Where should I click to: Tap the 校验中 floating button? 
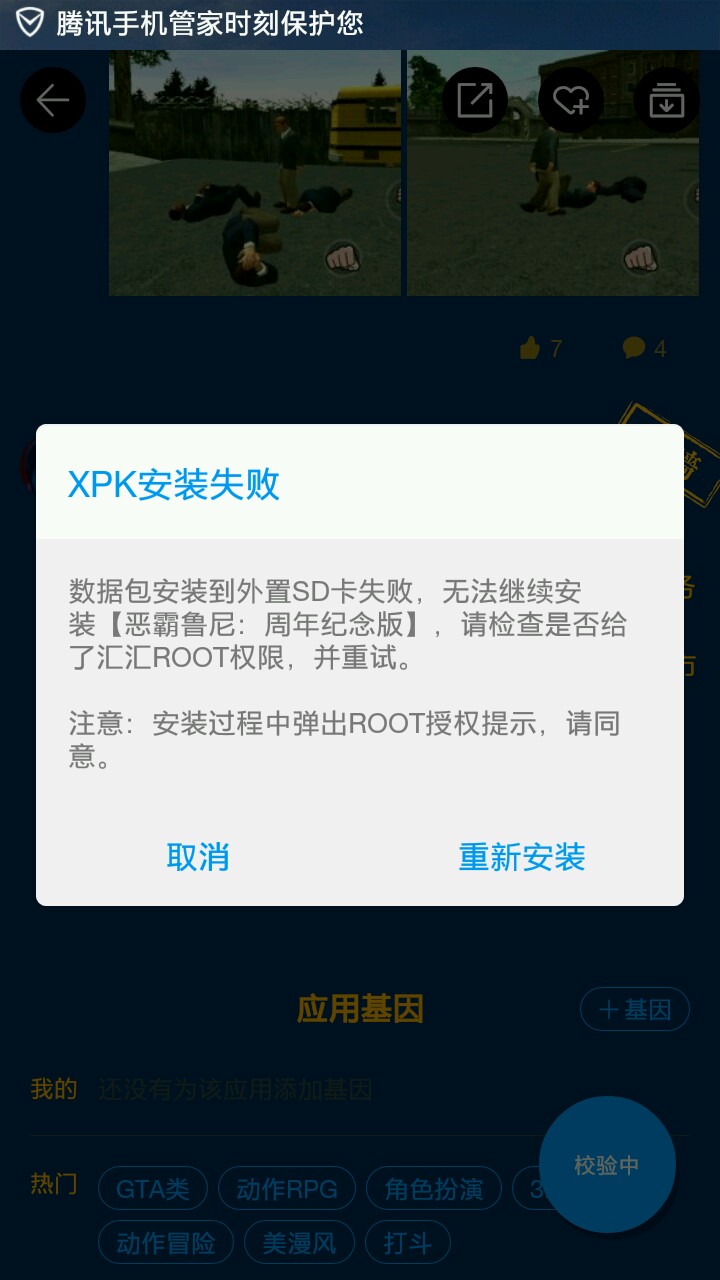[x=607, y=1165]
